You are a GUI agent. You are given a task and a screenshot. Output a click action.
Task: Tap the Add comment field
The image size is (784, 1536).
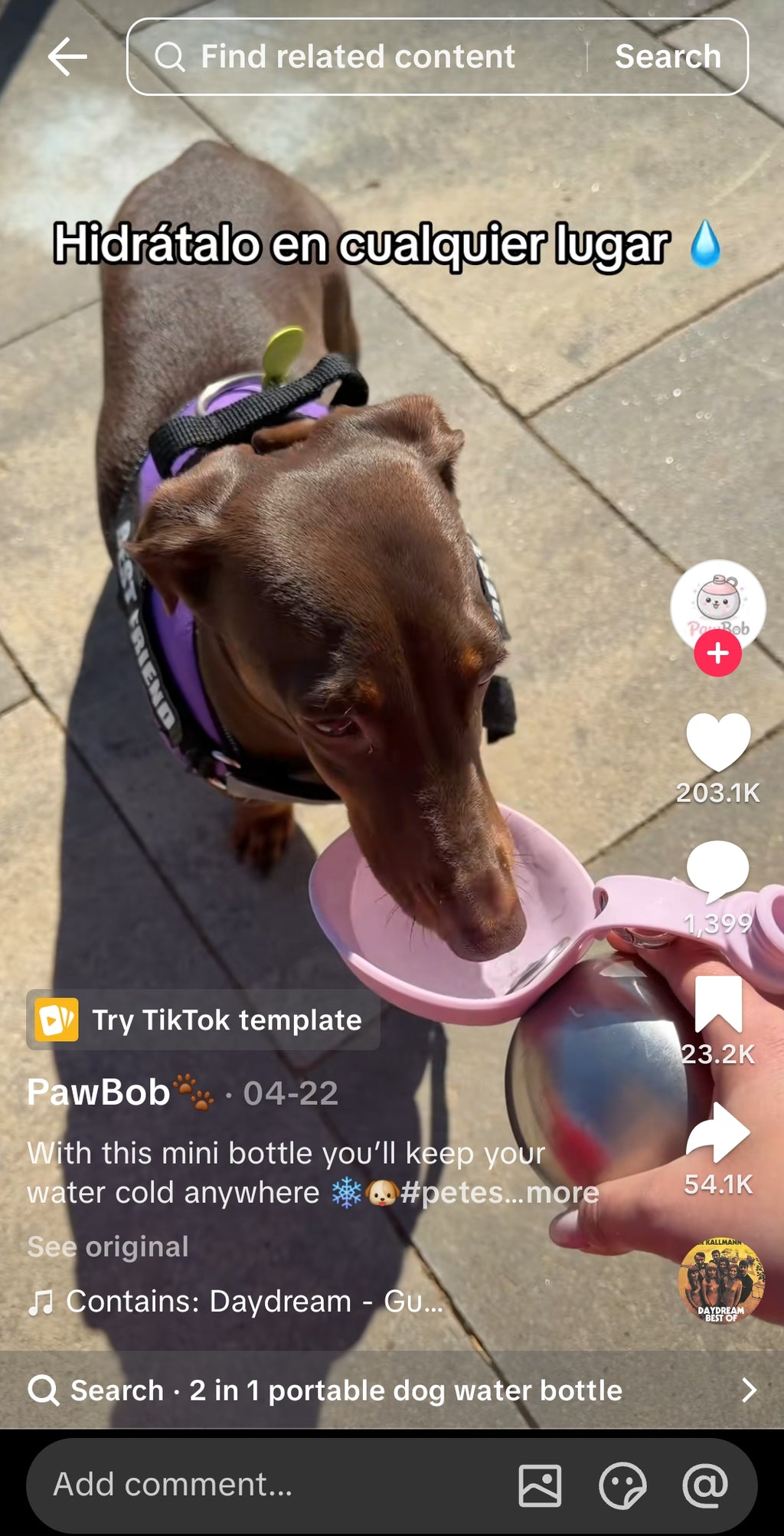coord(260,1485)
